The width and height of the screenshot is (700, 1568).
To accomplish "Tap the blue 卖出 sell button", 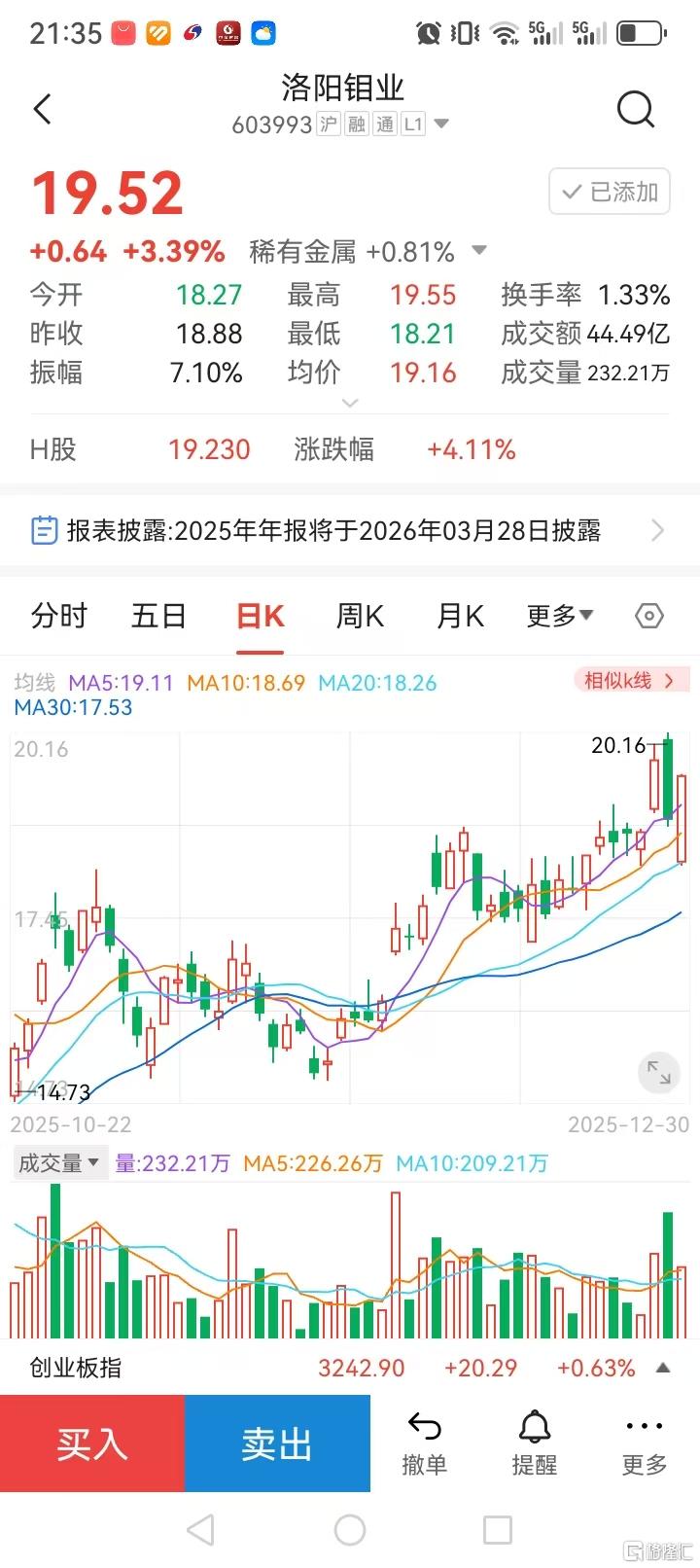I will click(277, 1443).
